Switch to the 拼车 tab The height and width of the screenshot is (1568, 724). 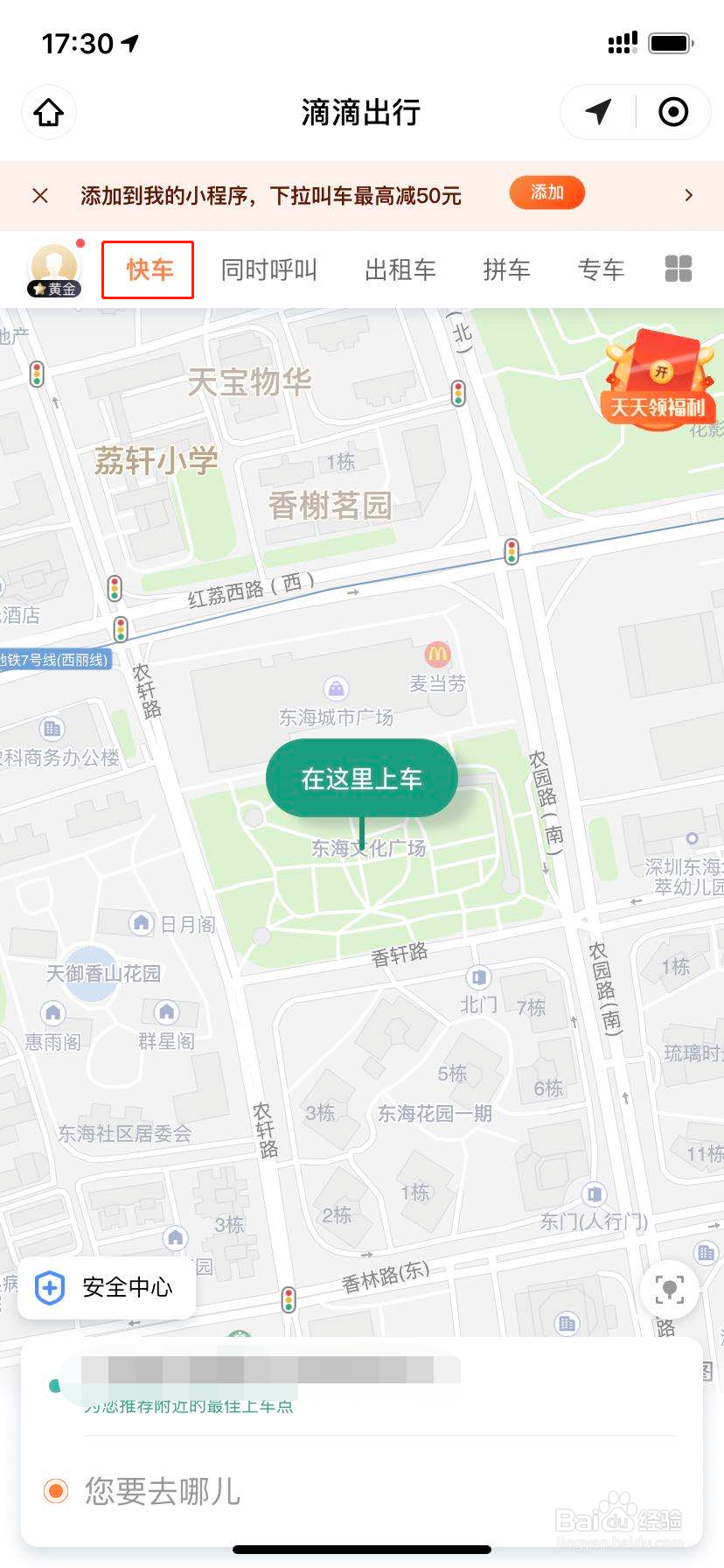[506, 269]
